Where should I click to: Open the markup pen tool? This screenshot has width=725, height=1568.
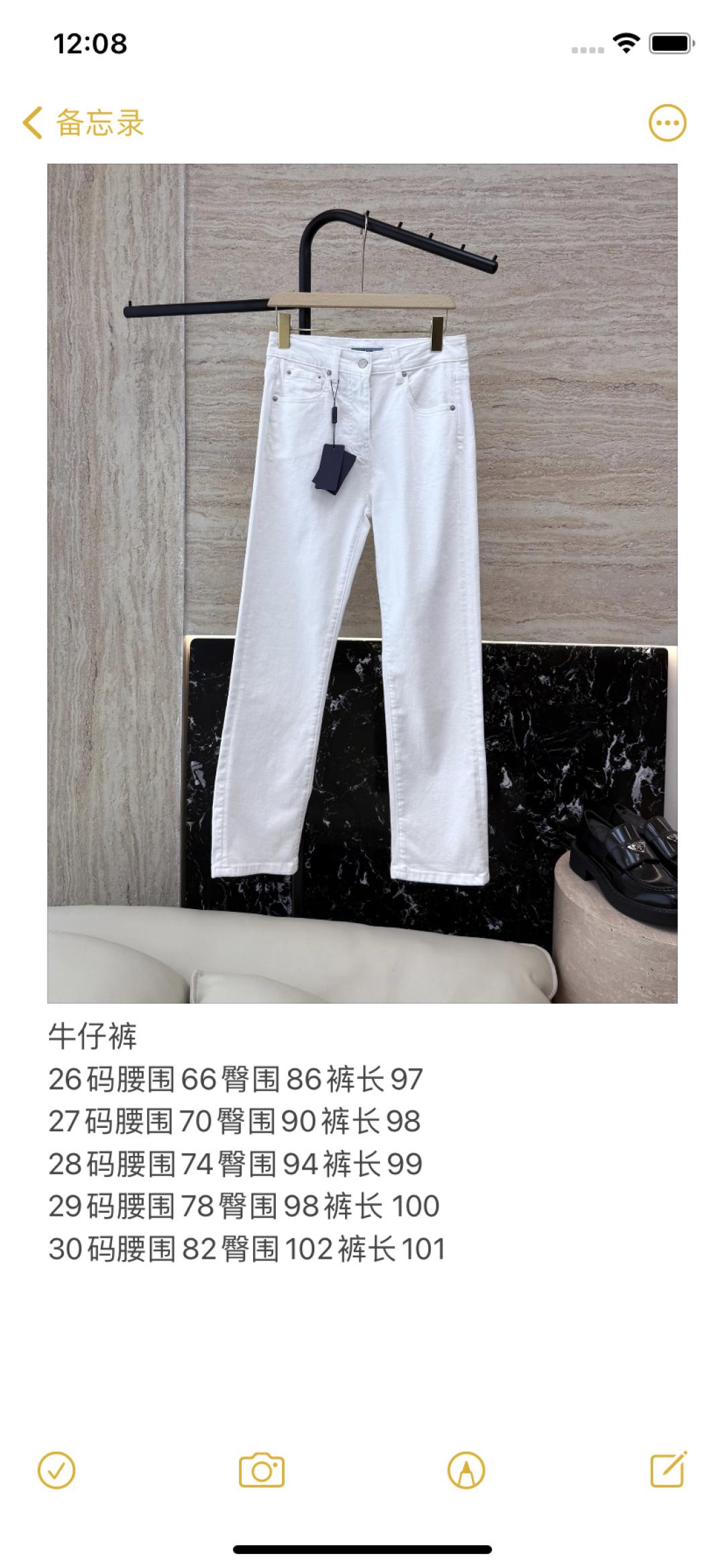click(466, 1471)
